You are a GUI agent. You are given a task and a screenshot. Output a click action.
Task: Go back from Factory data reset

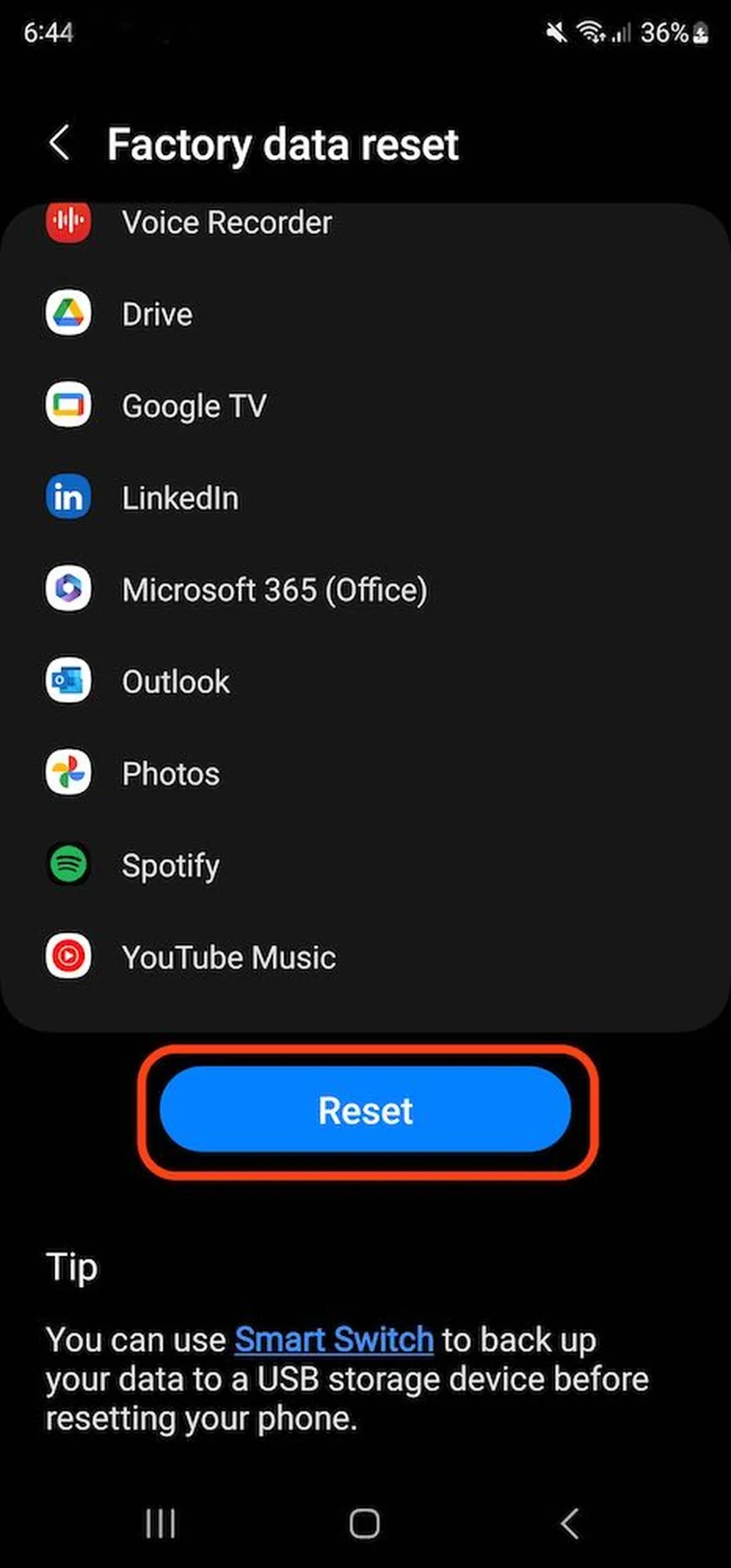[60, 143]
